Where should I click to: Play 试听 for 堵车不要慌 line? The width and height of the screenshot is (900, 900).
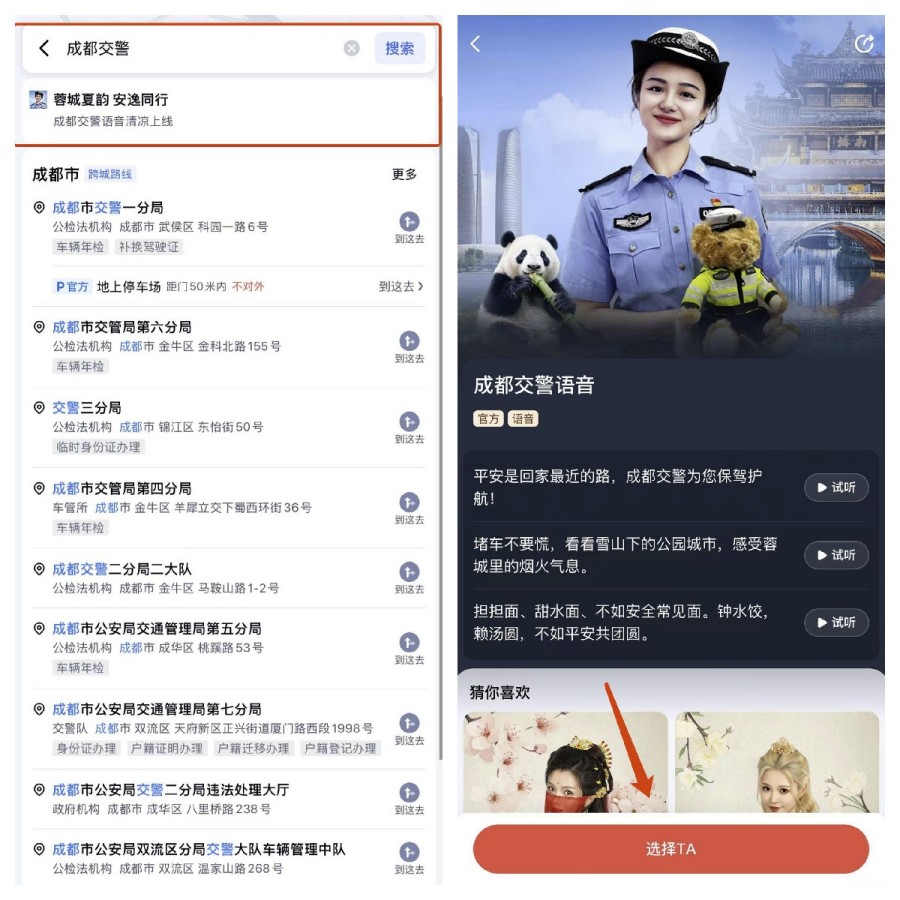click(x=836, y=555)
